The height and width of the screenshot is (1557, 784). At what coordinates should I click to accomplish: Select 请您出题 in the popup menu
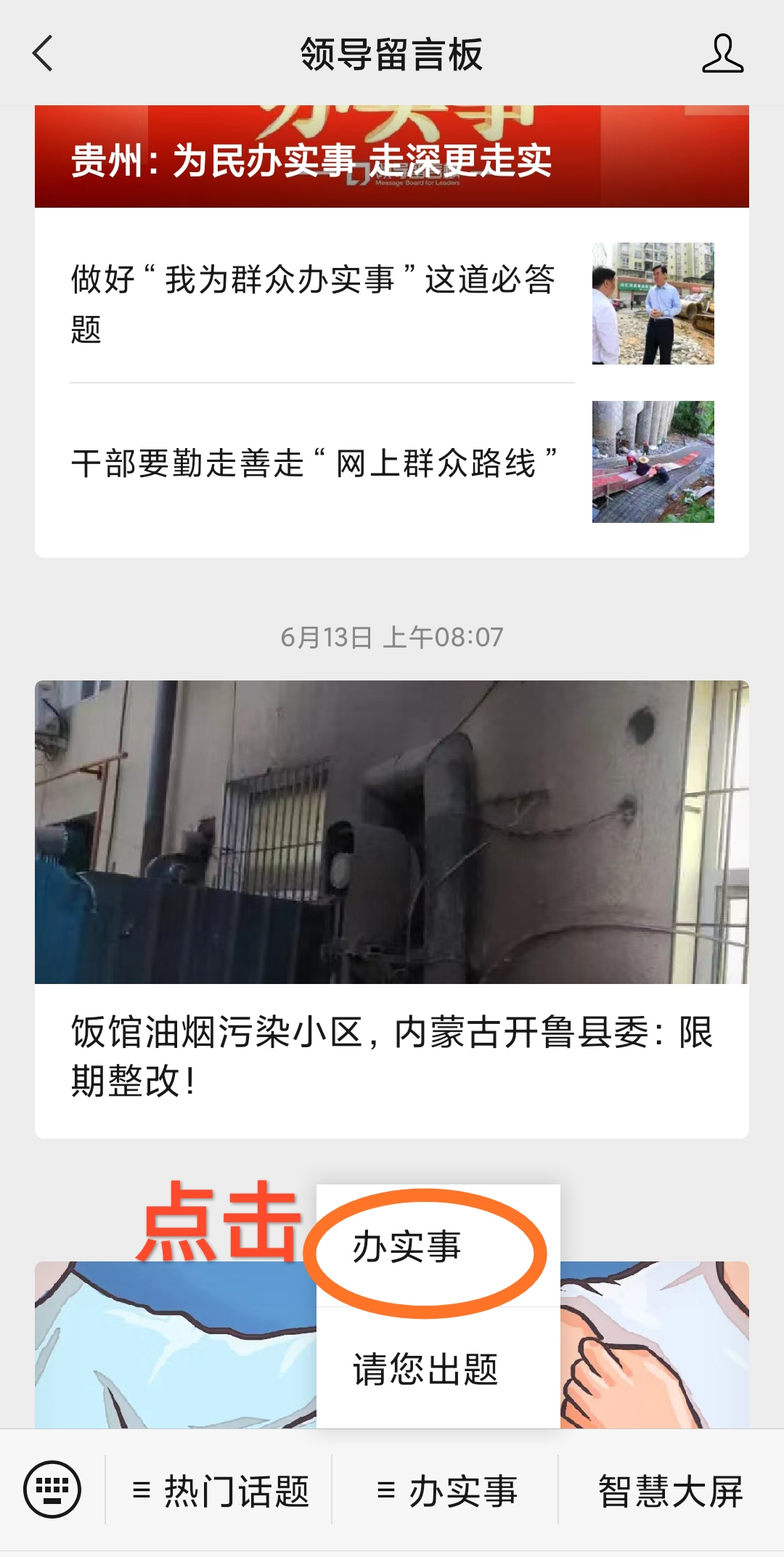[425, 1370]
